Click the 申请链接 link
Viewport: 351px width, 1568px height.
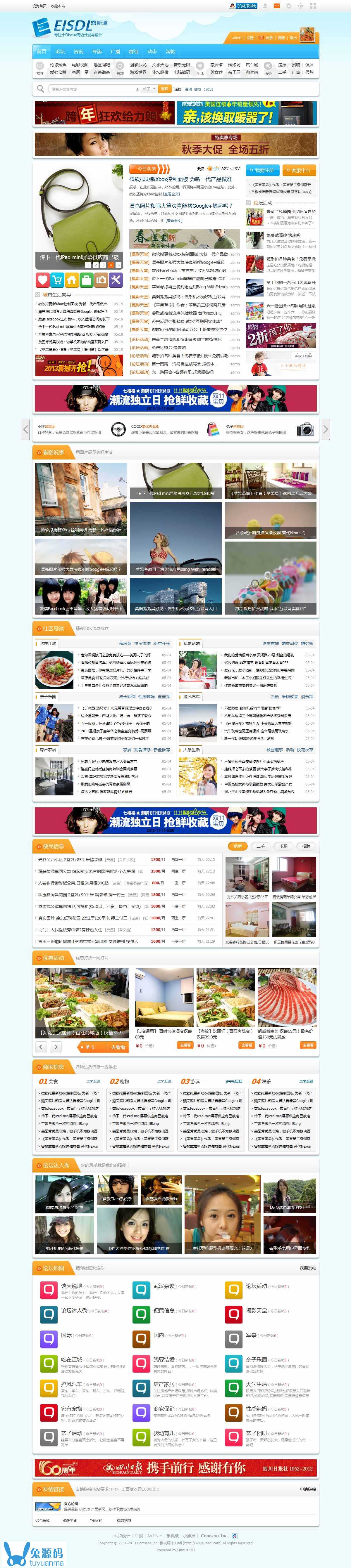pos(308,1489)
